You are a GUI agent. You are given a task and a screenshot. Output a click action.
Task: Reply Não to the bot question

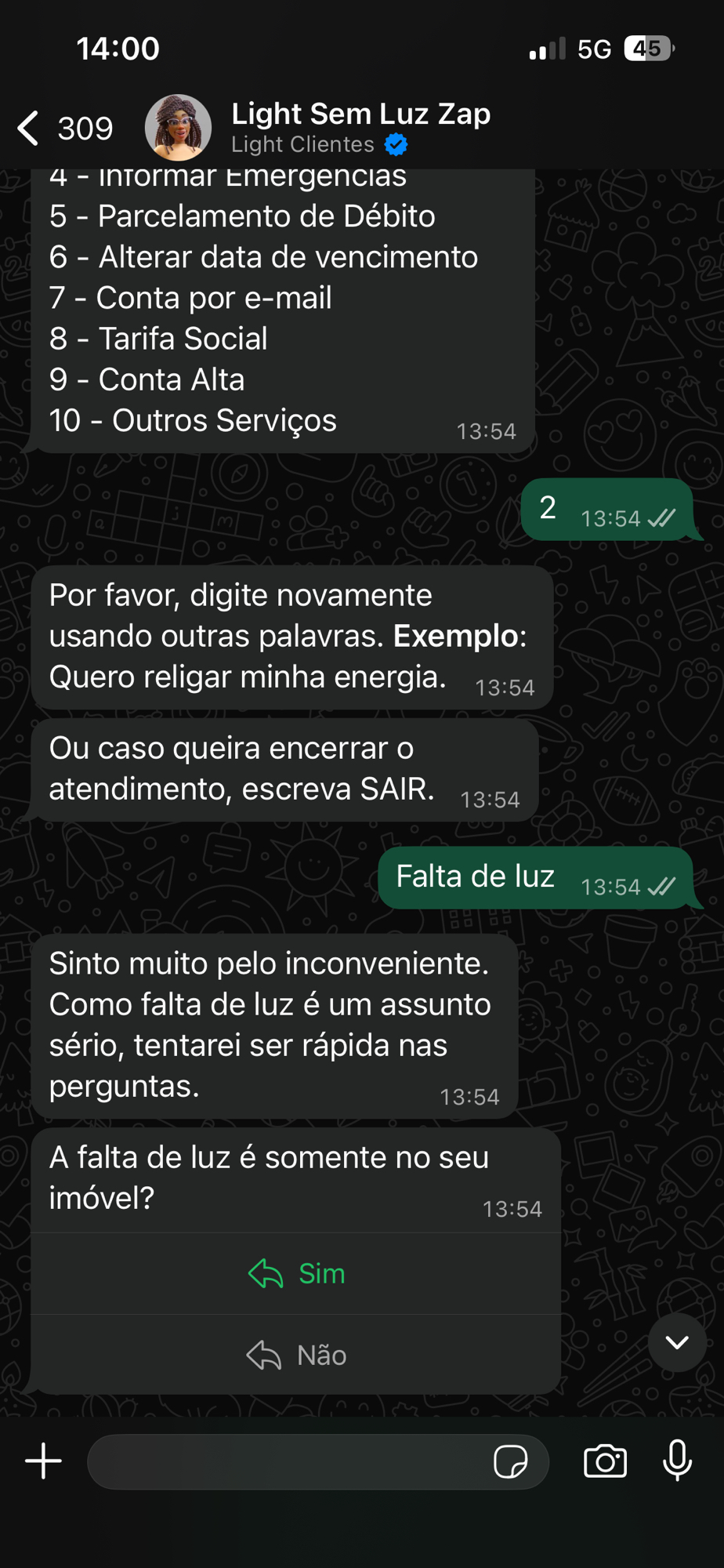pyautogui.click(x=296, y=1356)
